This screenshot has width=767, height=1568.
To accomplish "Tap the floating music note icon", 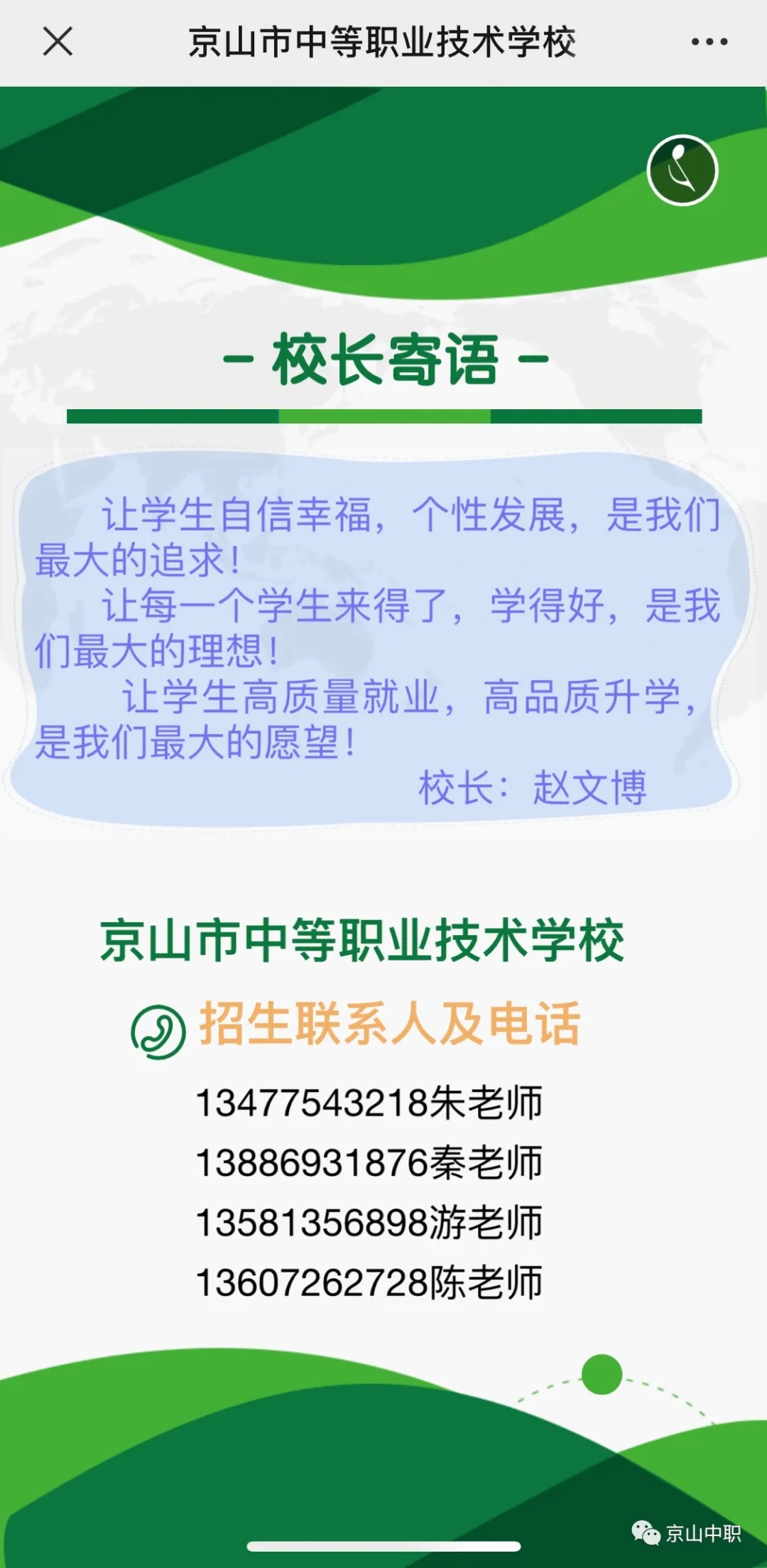I will (x=682, y=171).
